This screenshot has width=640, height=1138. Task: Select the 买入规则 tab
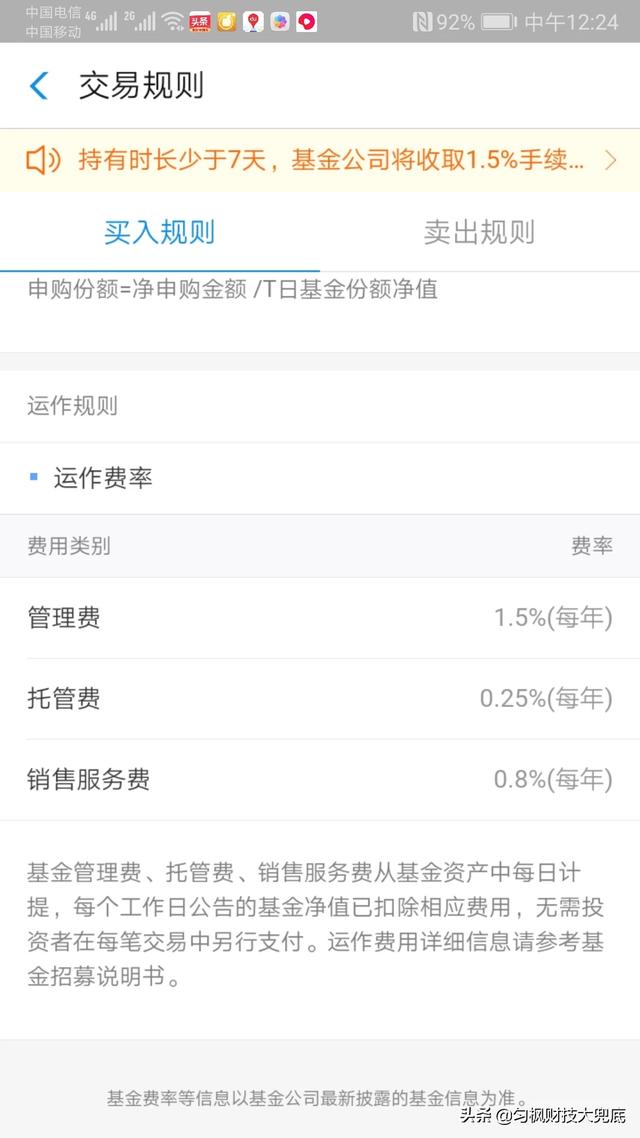point(160,232)
